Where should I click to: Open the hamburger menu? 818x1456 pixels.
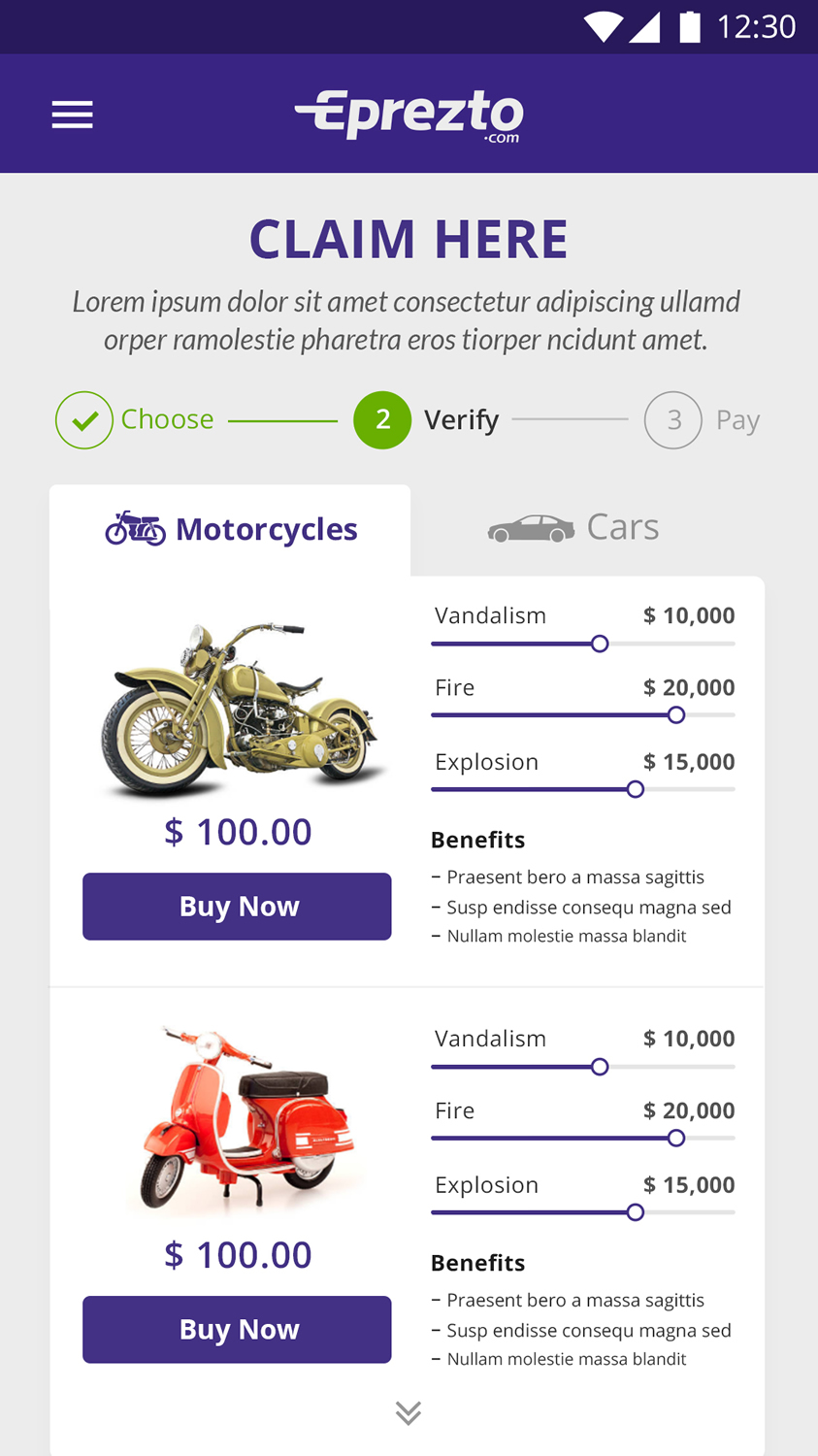coord(73,115)
